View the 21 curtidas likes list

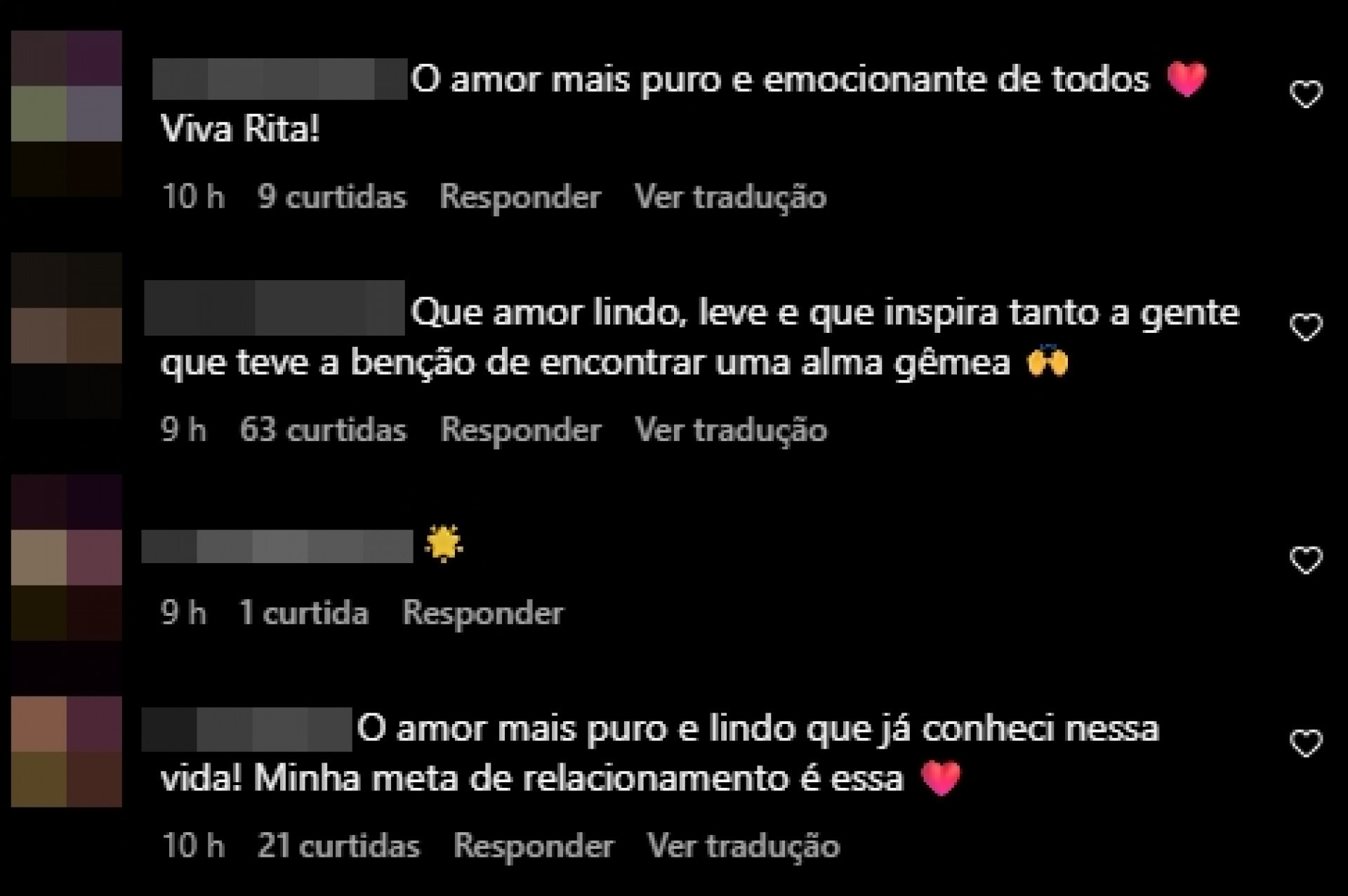click(x=338, y=845)
